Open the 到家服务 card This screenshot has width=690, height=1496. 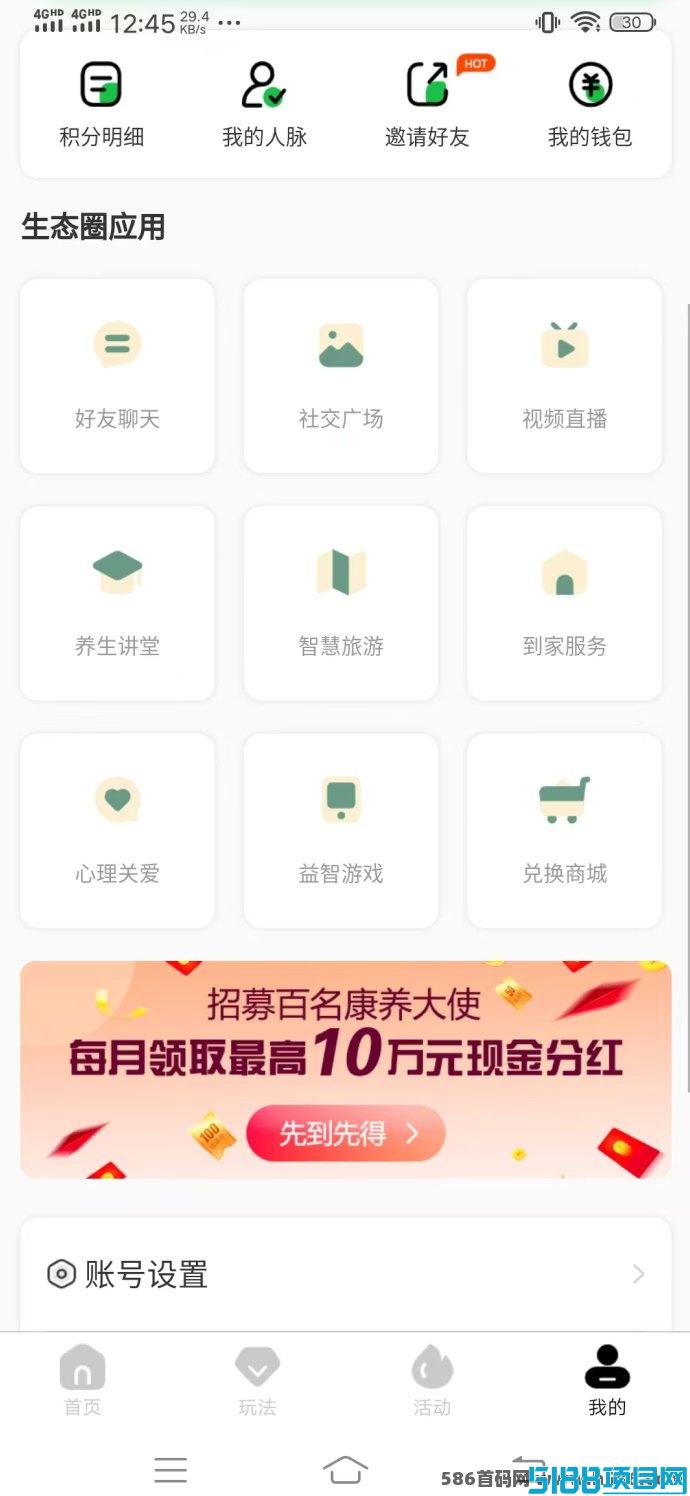coord(564,603)
